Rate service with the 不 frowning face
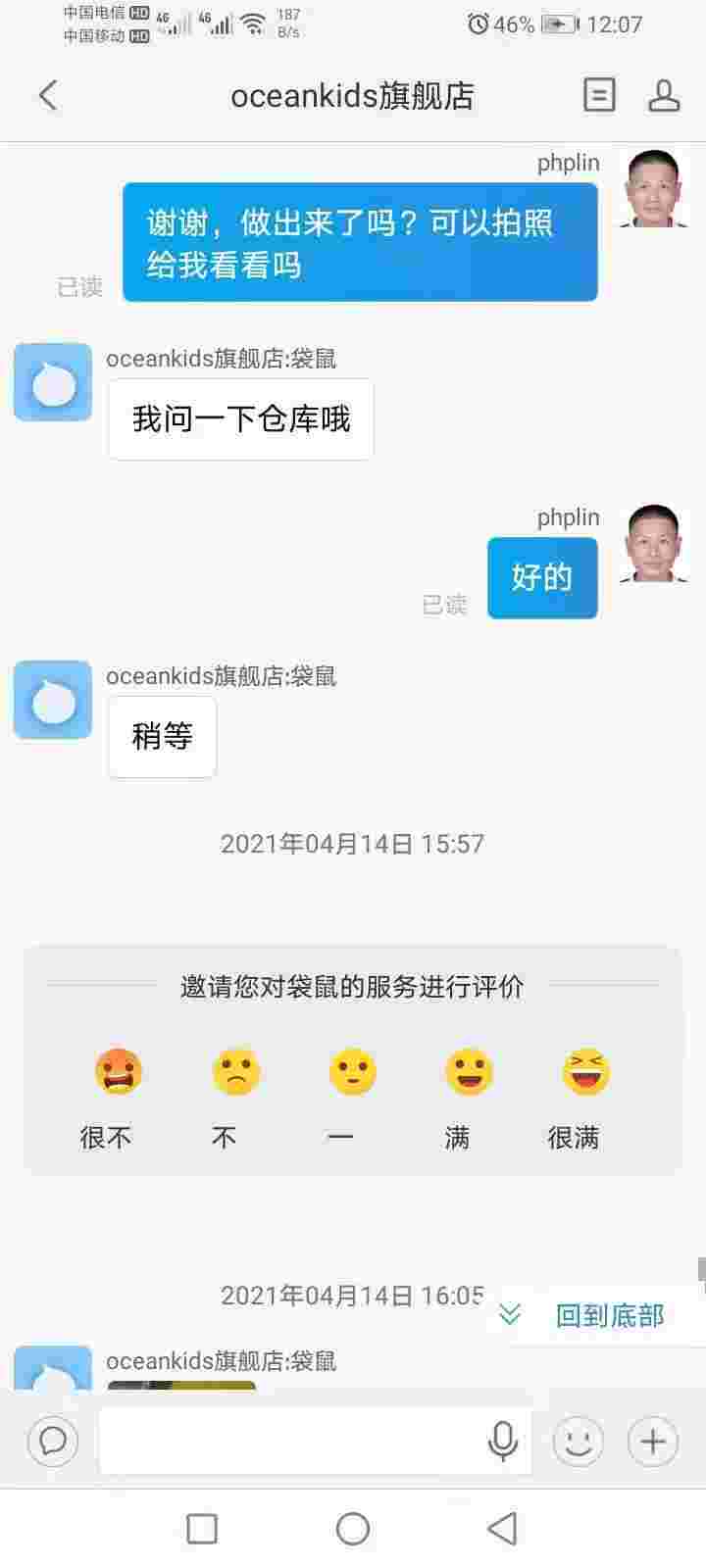Viewport: 706px width, 1568px height. 235,1071
